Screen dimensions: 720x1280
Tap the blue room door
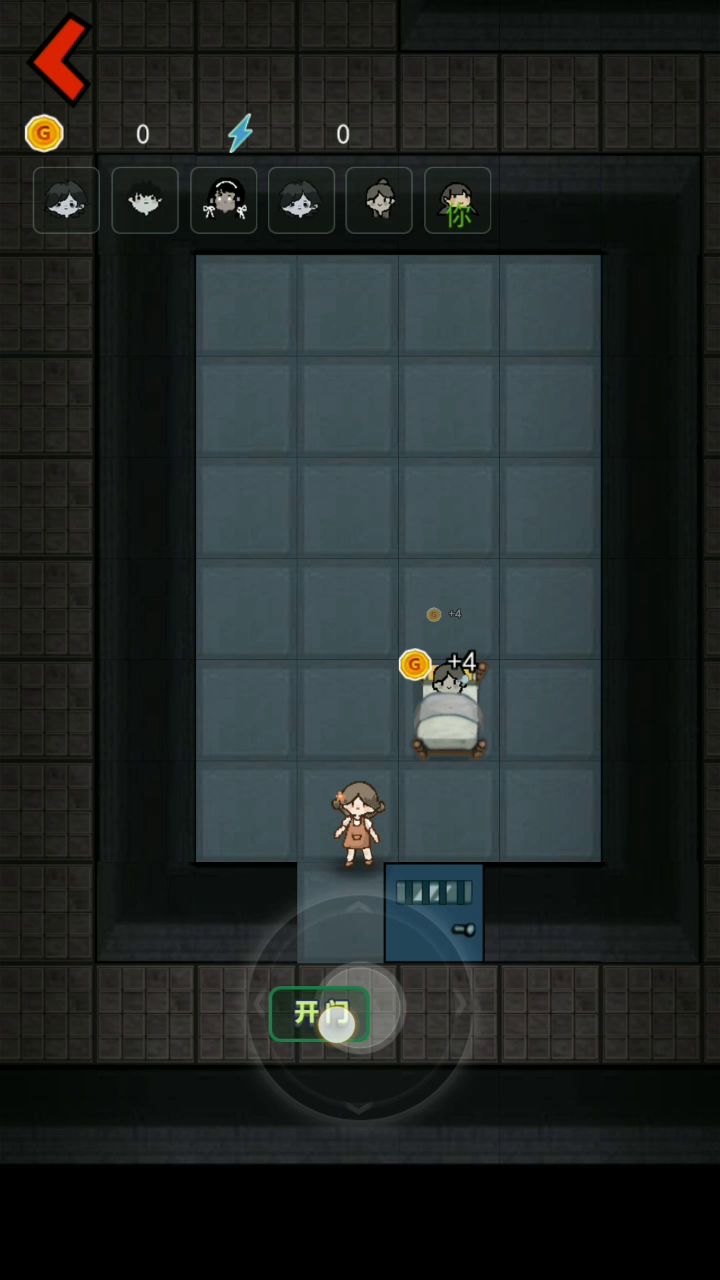(x=434, y=912)
